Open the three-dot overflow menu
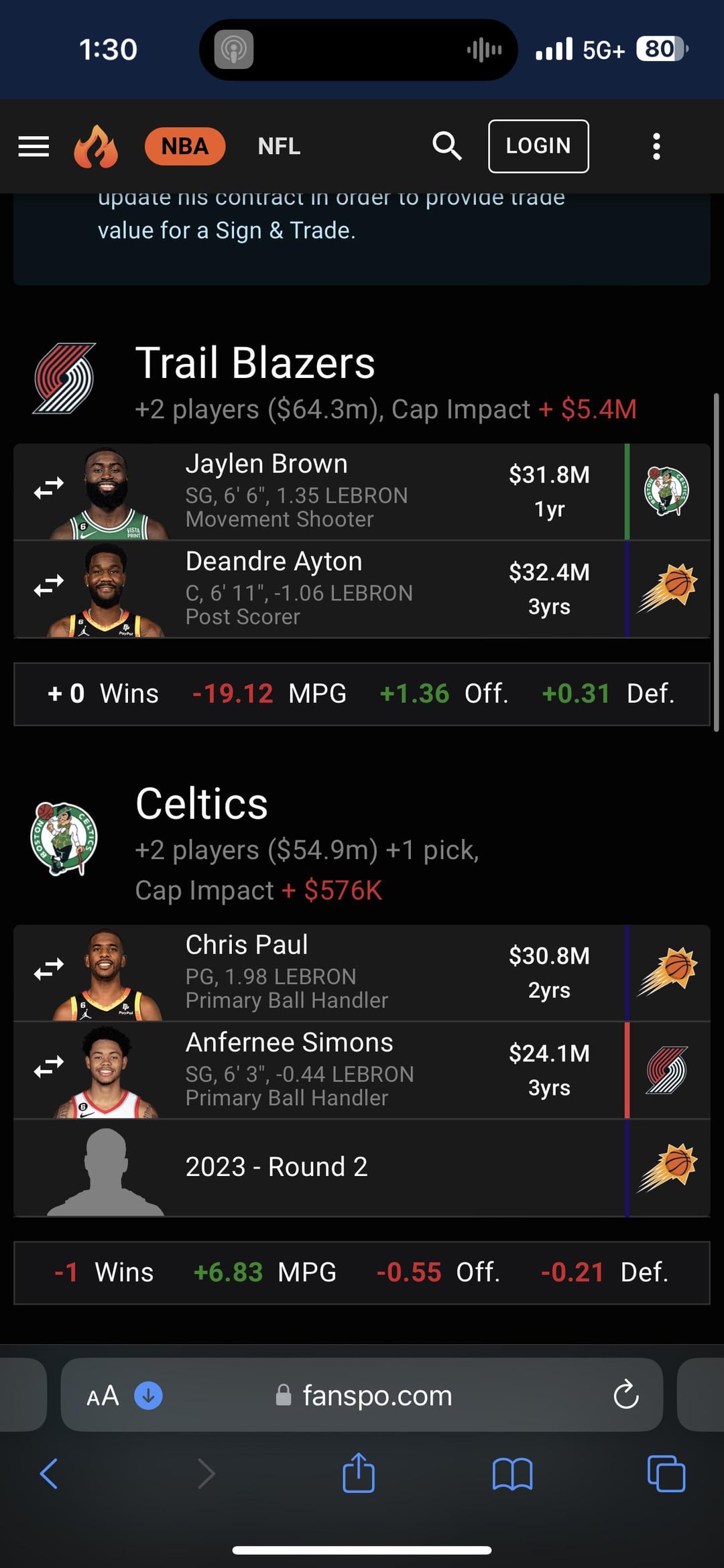 pyautogui.click(x=656, y=146)
